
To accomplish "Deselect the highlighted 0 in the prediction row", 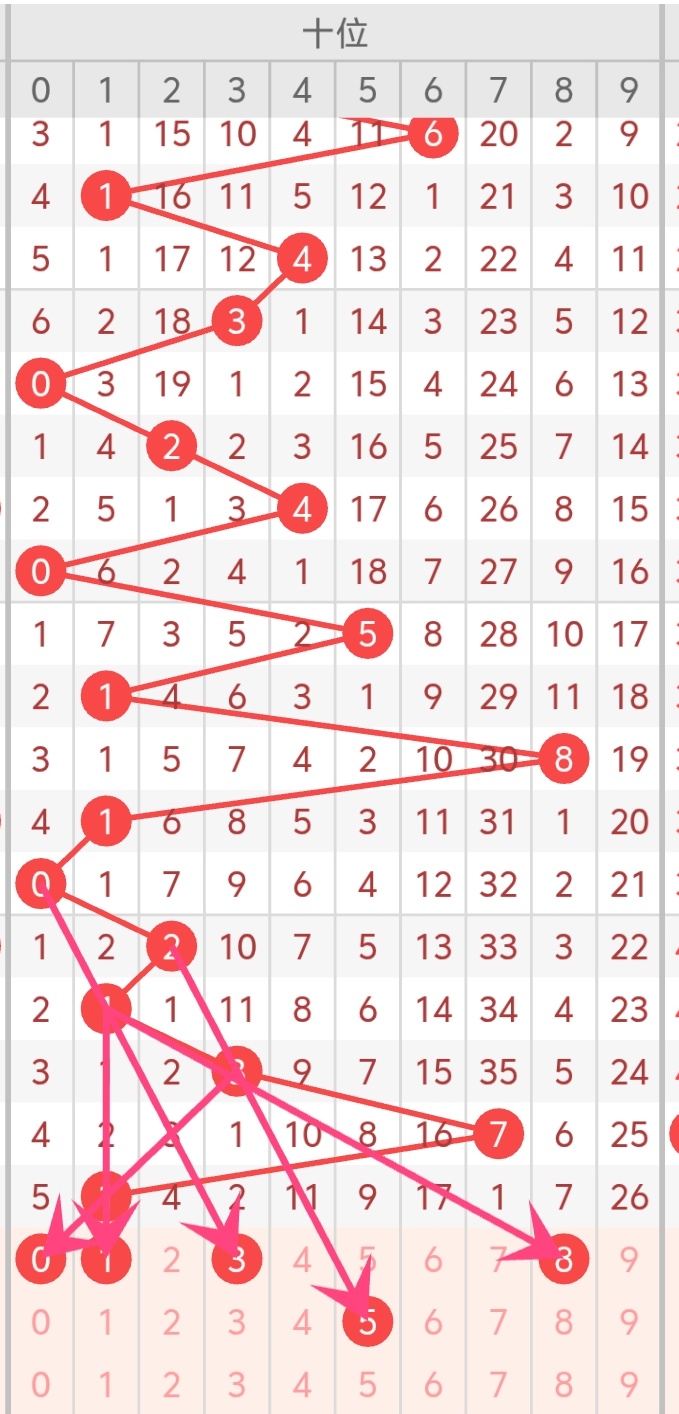I will (40, 1260).
